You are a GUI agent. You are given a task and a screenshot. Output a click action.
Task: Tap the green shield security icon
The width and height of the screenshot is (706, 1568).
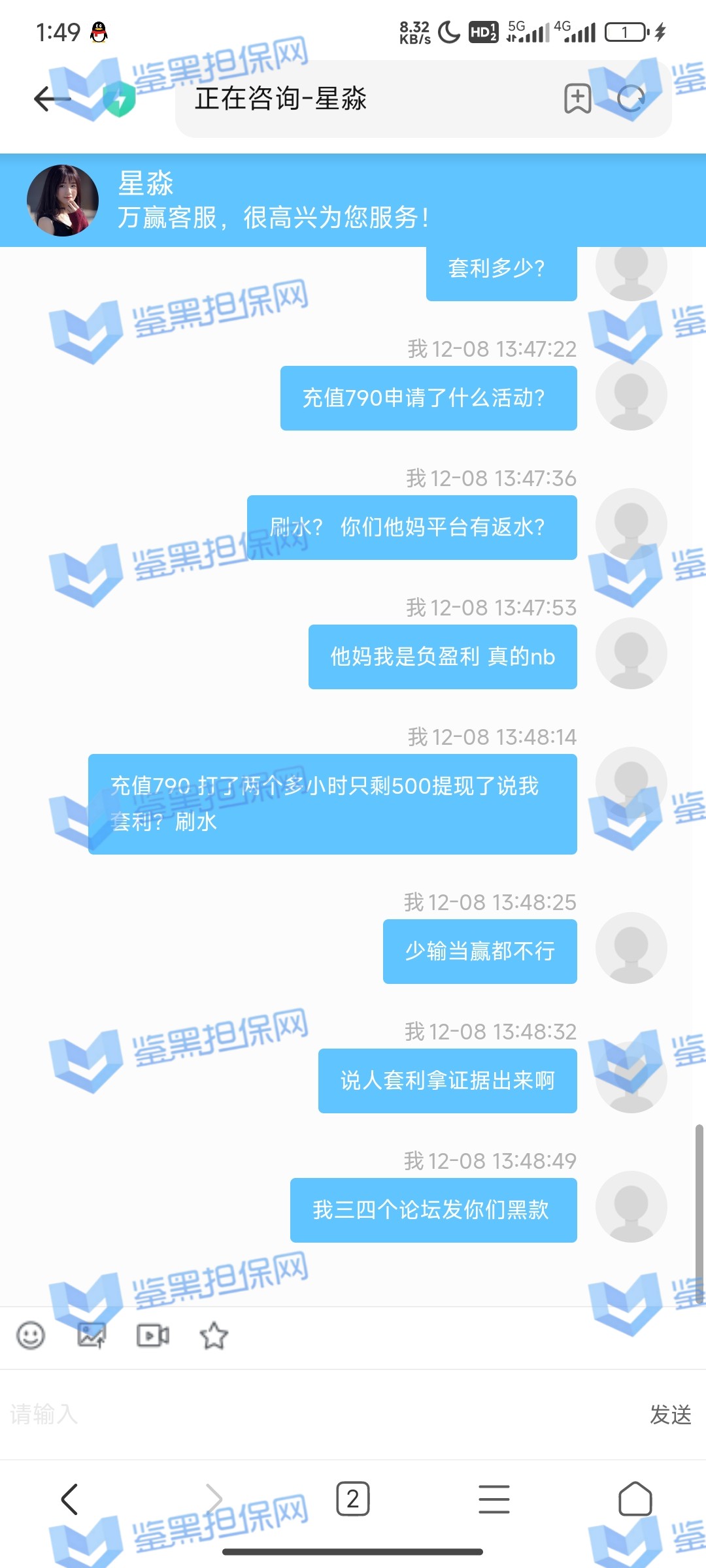point(119,100)
